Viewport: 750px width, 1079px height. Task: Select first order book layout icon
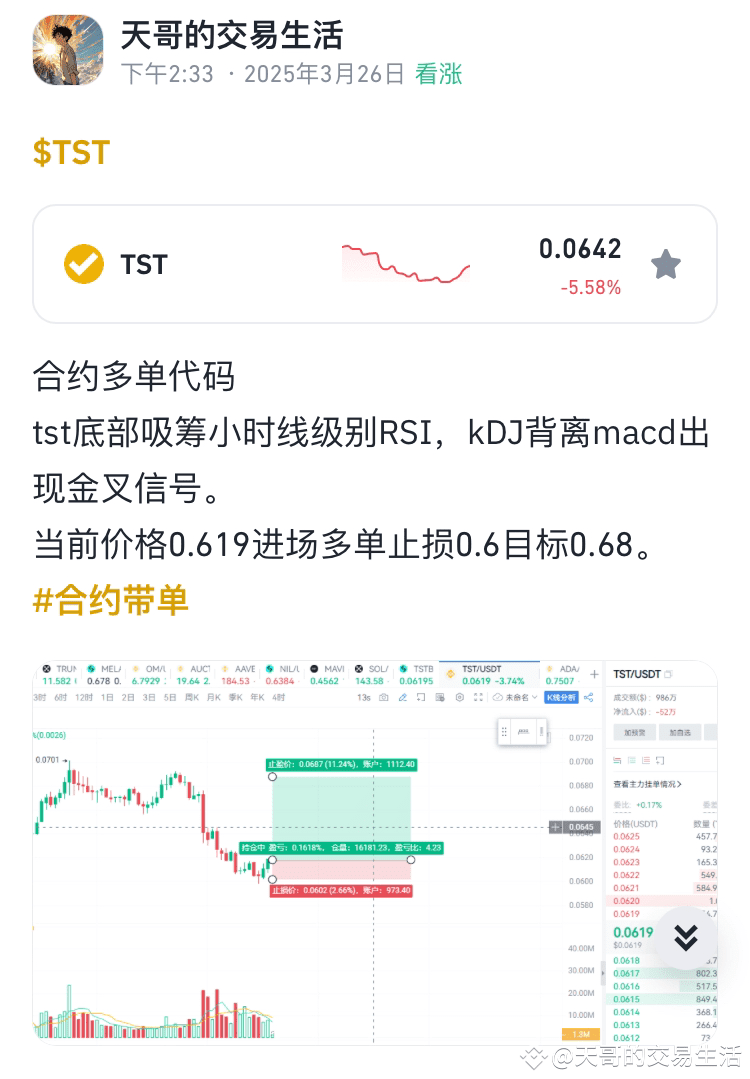click(x=618, y=760)
